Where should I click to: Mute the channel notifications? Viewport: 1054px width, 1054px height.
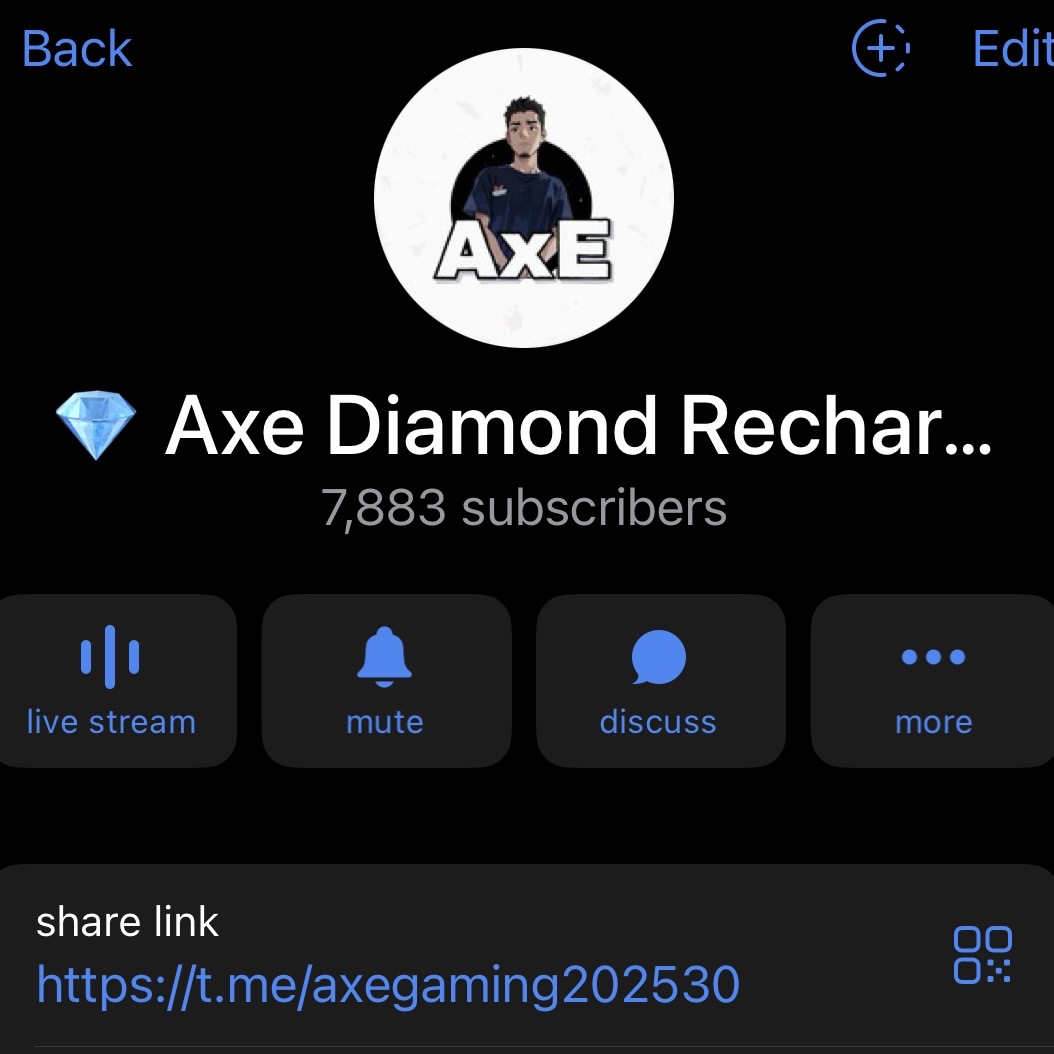pyautogui.click(x=385, y=680)
